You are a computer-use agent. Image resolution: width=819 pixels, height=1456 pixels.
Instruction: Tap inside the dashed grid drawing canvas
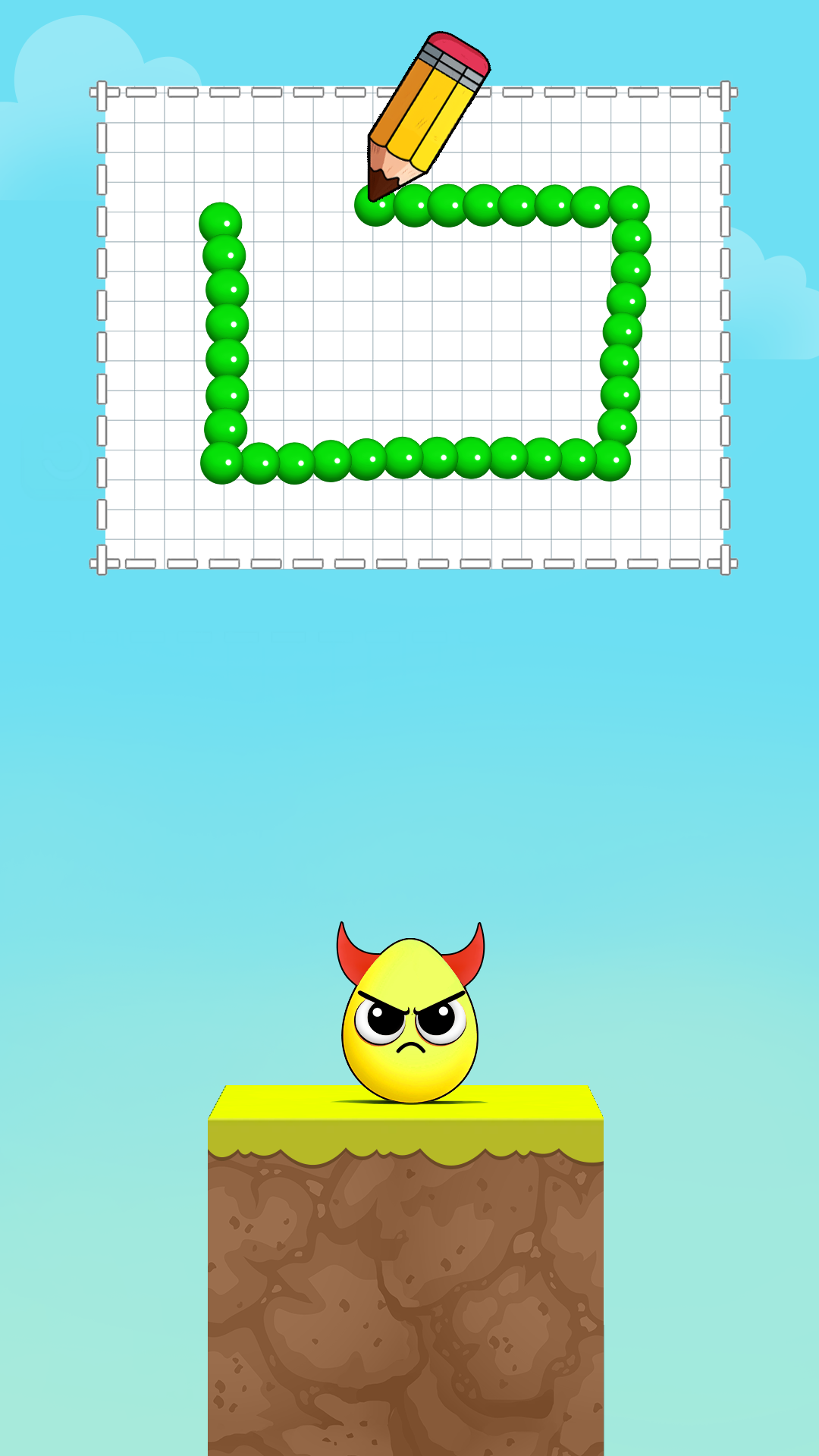click(413, 328)
